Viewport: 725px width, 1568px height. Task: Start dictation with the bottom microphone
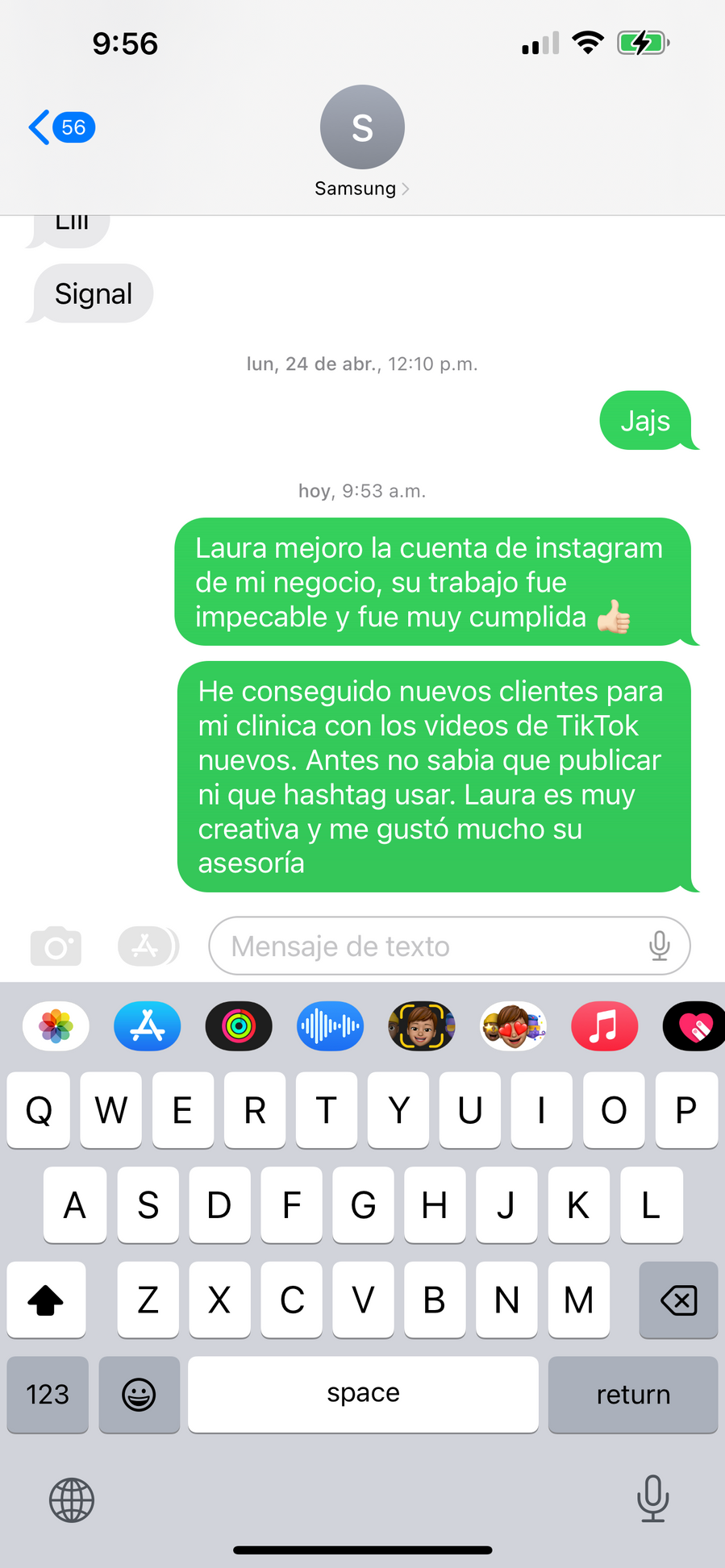click(652, 1499)
